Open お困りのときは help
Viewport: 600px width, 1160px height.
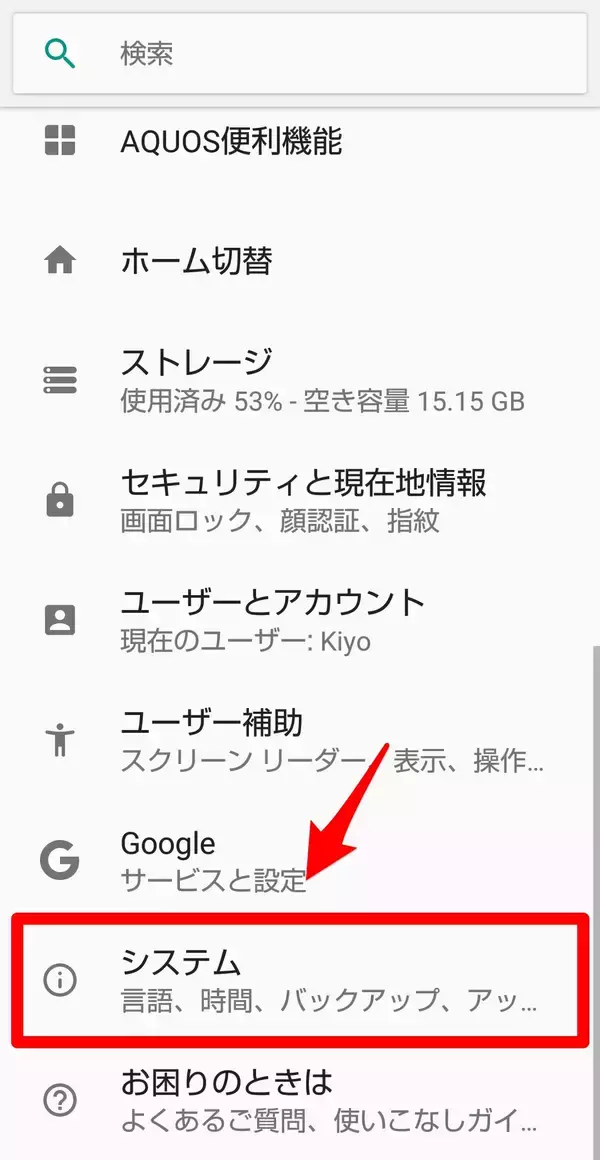point(300,1100)
